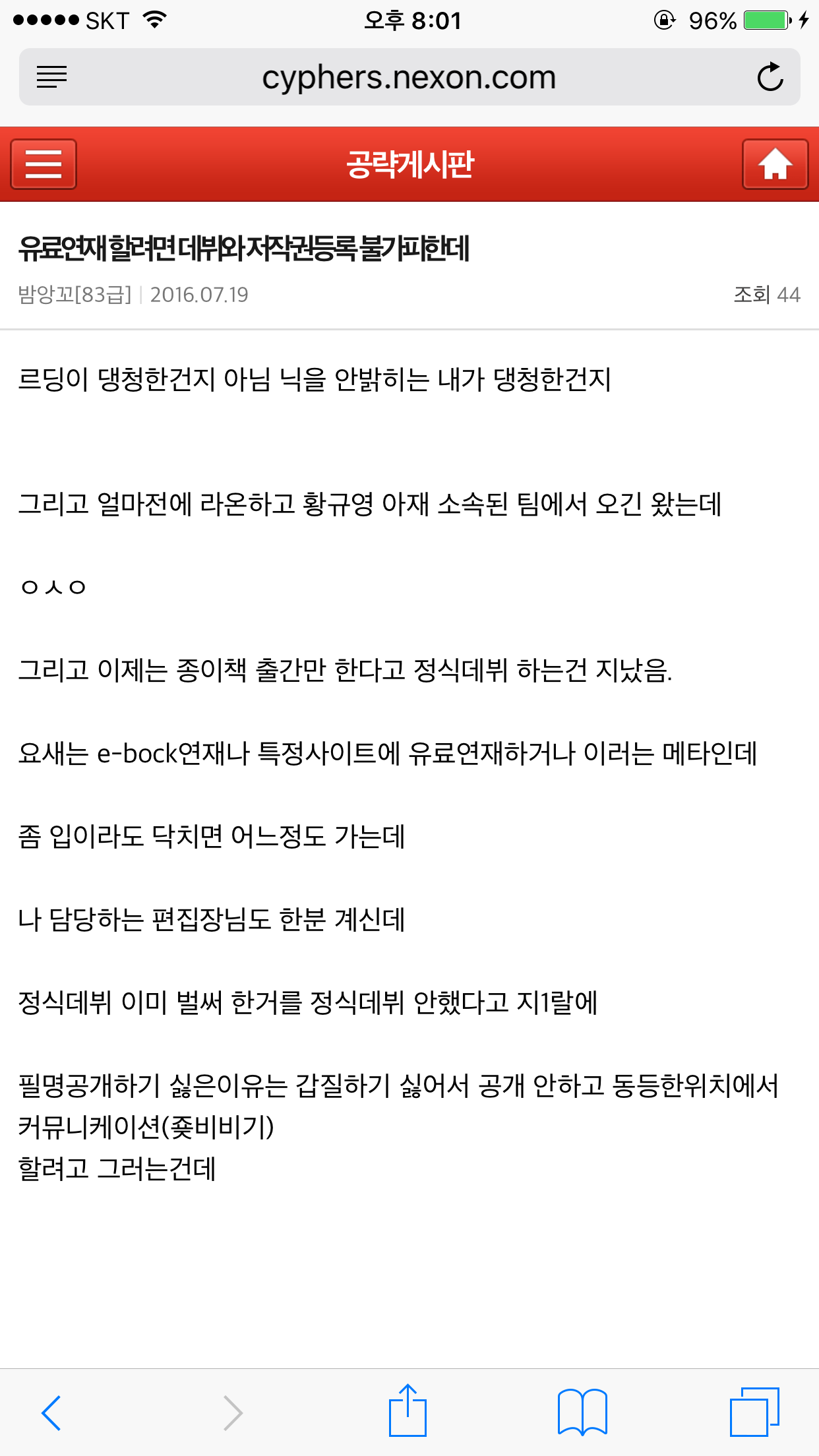
Task: Open the share sheet
Action: 408,1410
